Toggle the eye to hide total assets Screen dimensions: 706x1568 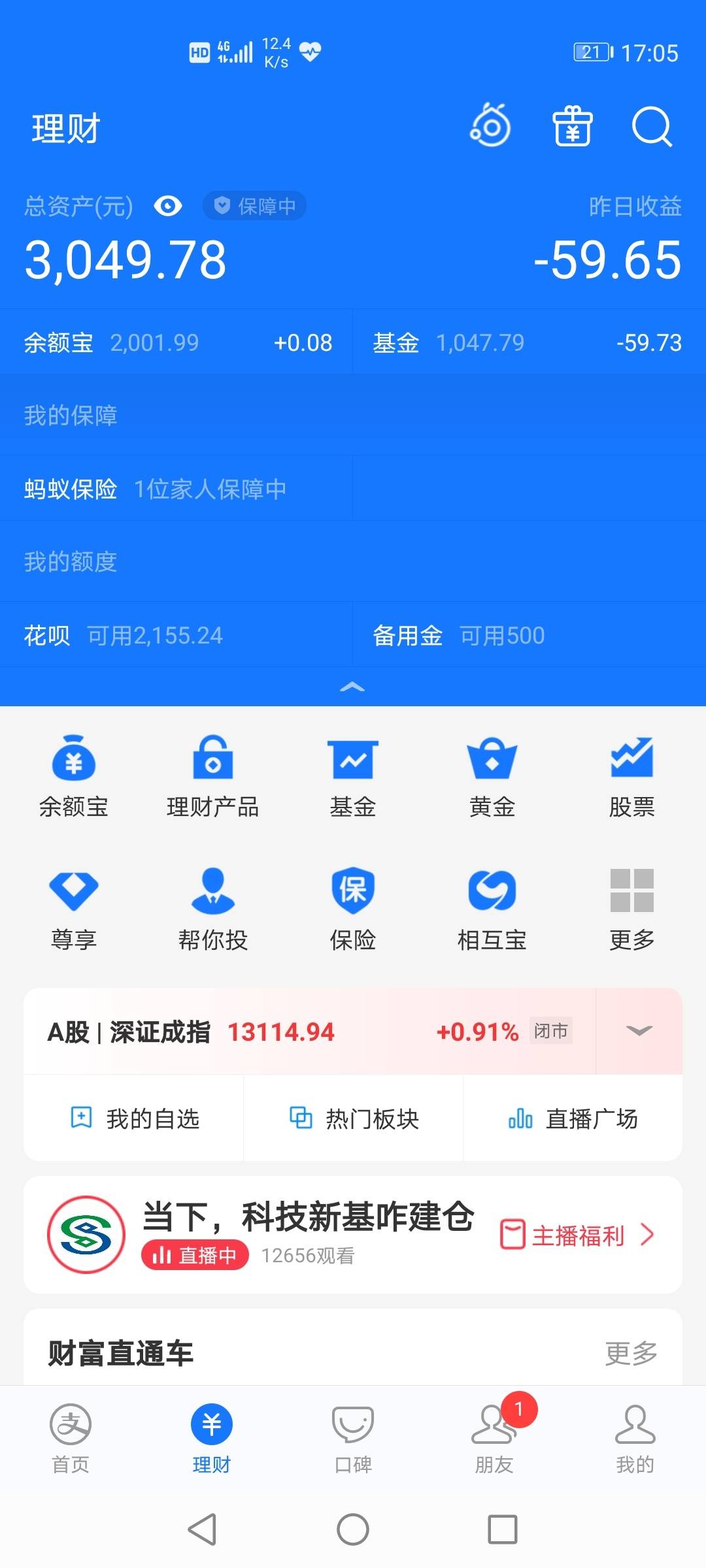click(168, 206)
